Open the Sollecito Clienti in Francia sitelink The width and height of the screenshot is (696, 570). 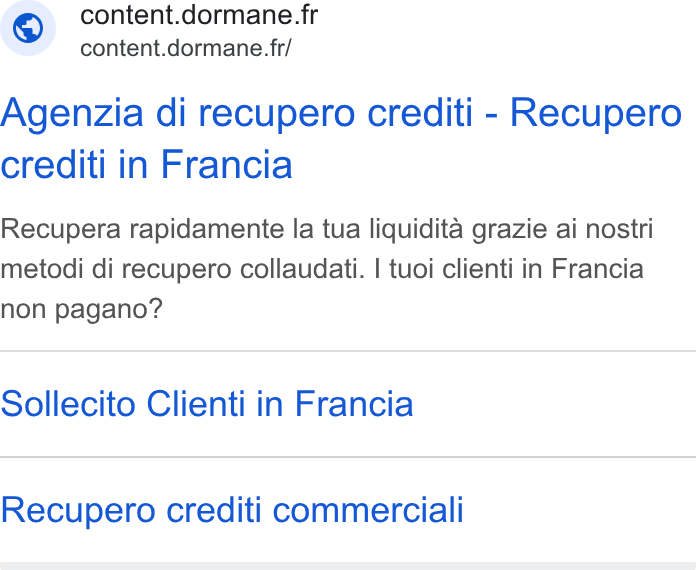point(207,404)
